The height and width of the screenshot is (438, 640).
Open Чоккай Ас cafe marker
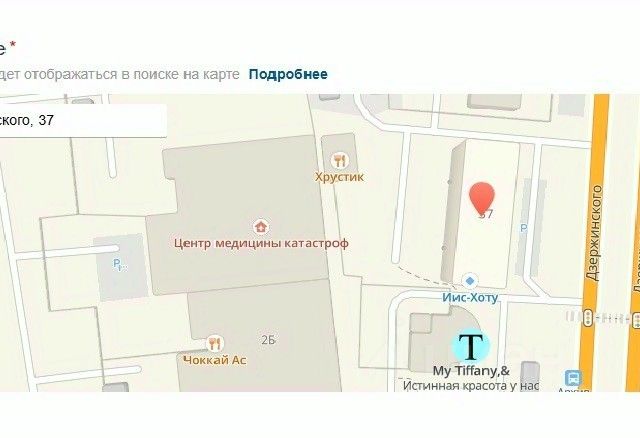coord(213,342)
